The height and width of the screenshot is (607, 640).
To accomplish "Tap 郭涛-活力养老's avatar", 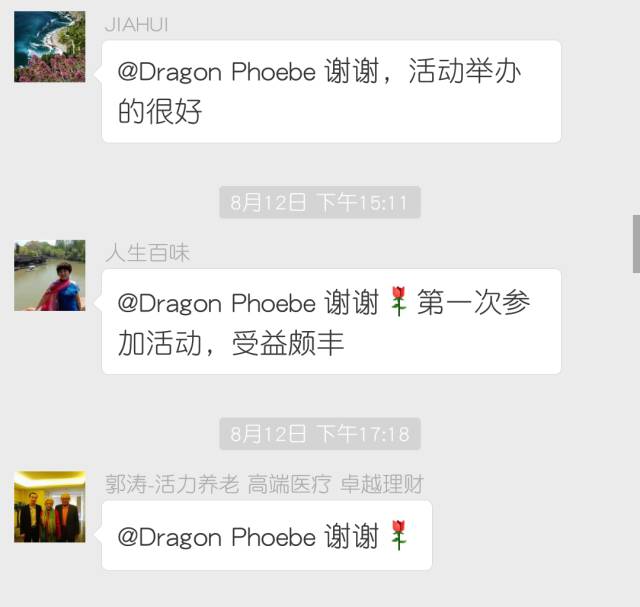I will pyautogui.click(x=50, y=507).
